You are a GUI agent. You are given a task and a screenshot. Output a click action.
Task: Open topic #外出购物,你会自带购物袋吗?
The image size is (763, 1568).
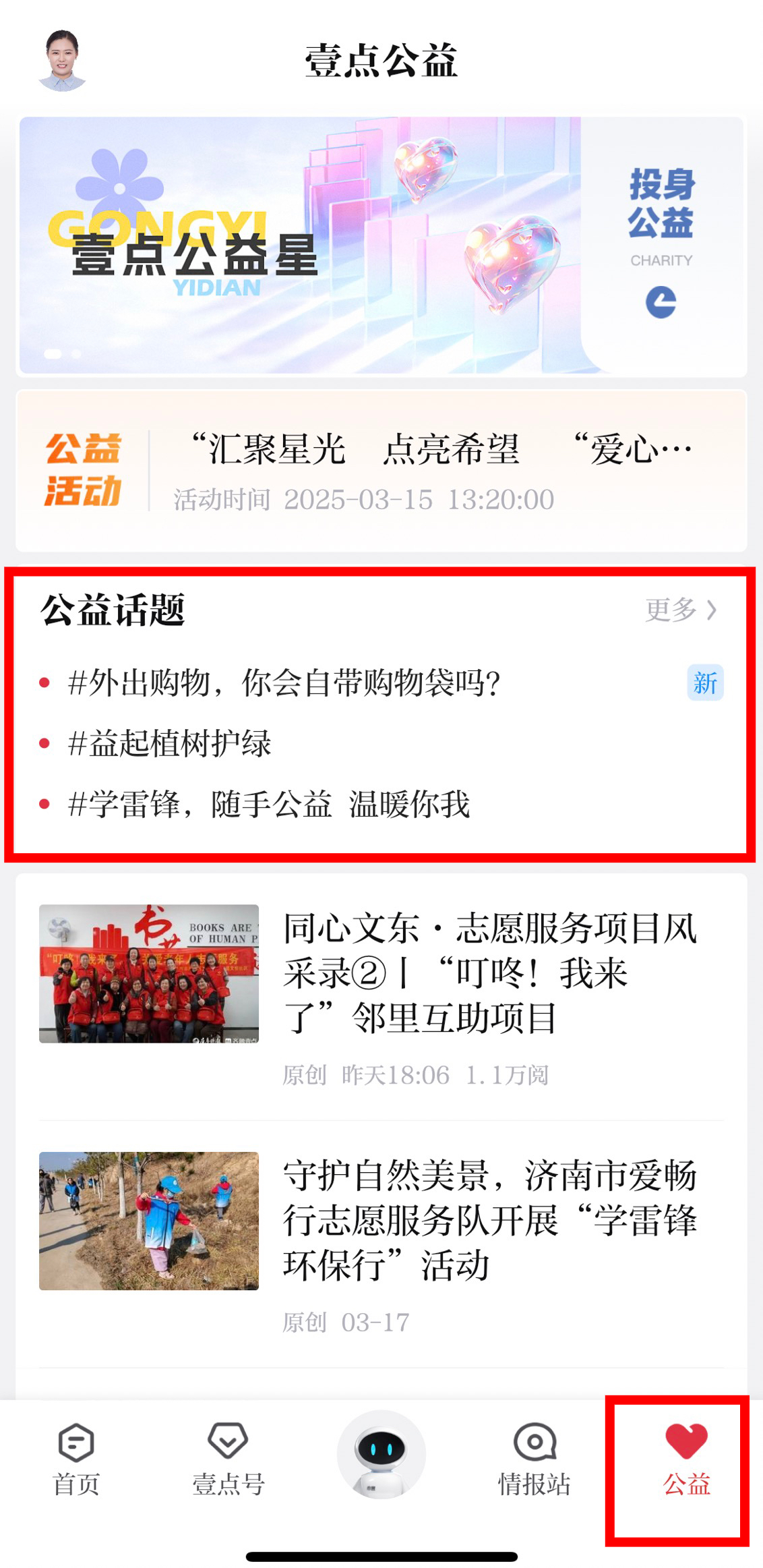pos(284,683)
